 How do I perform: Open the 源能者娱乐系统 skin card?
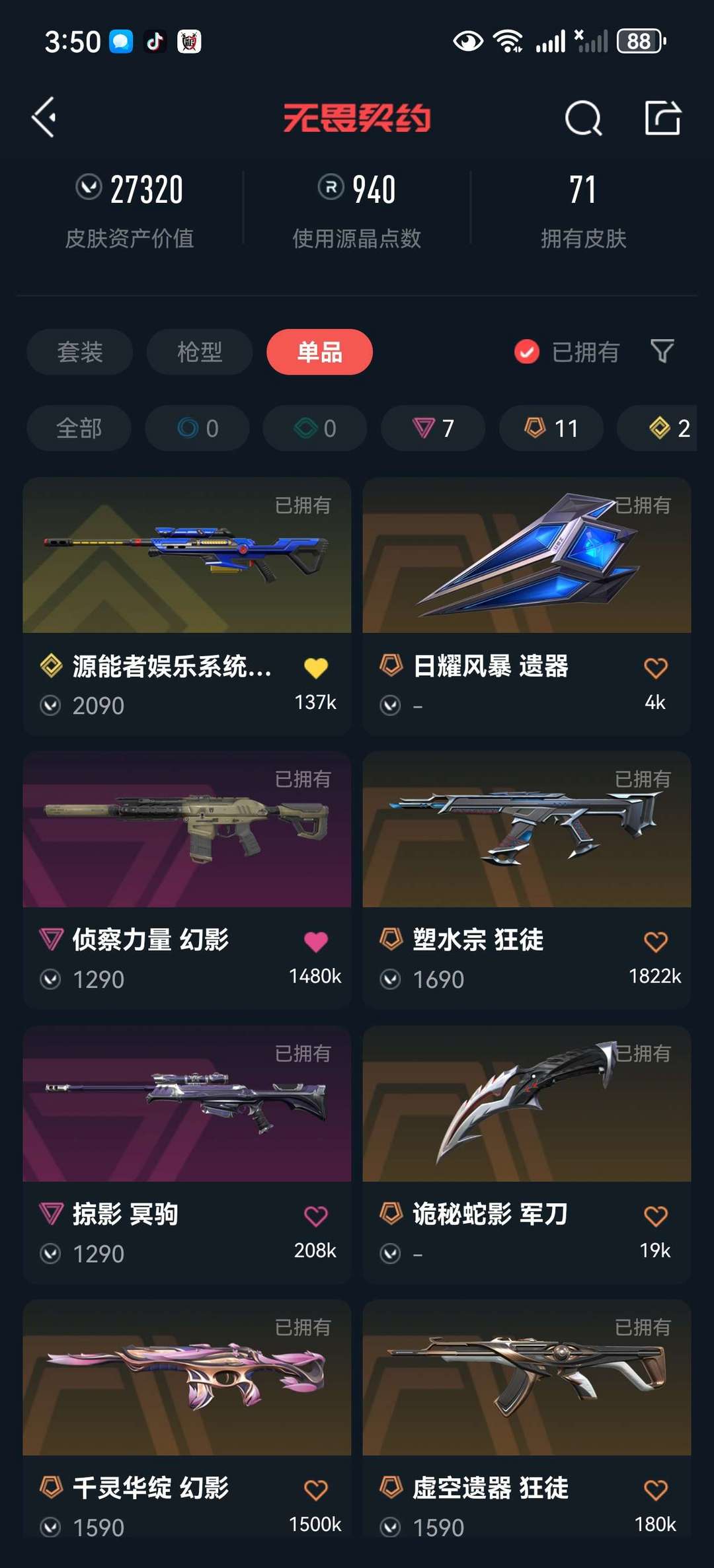(187, 606)
